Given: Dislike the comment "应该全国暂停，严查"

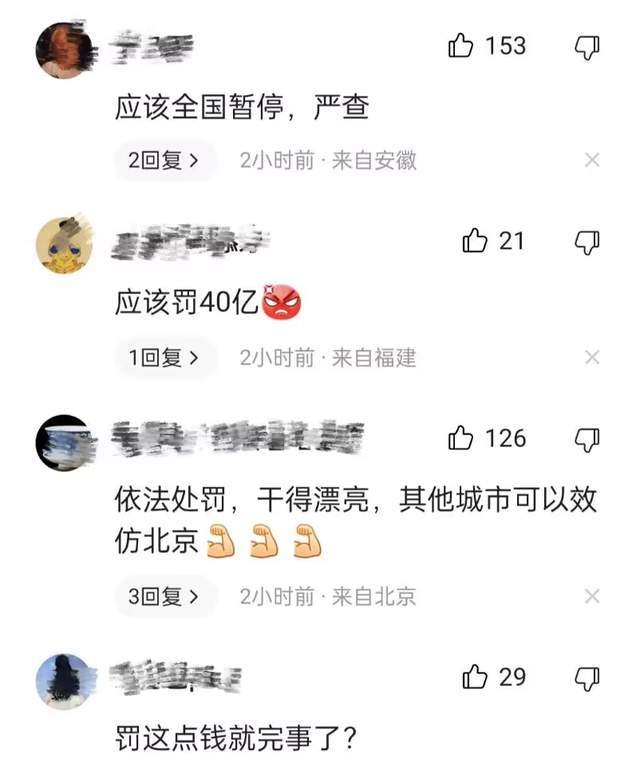Looking at the screenshot, I should [x=588, y=46].
